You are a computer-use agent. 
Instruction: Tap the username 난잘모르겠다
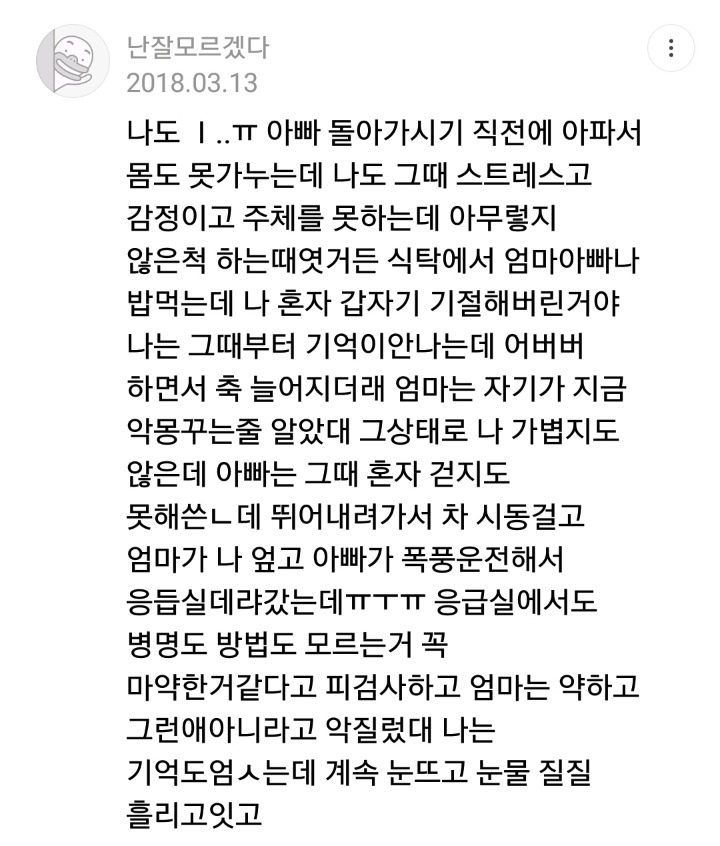(x=198, y=47)
